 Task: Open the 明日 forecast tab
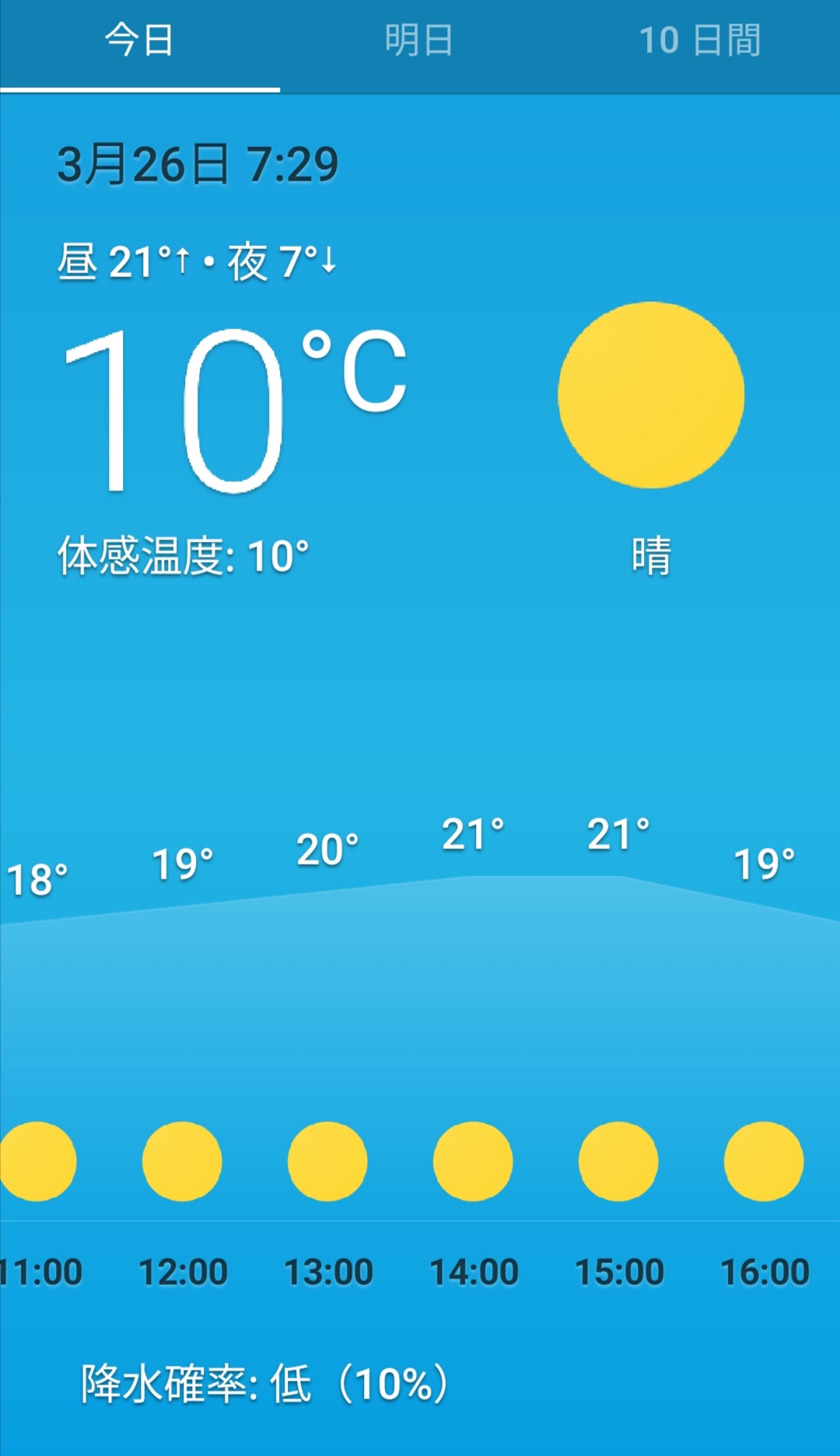tap(419, 41)
